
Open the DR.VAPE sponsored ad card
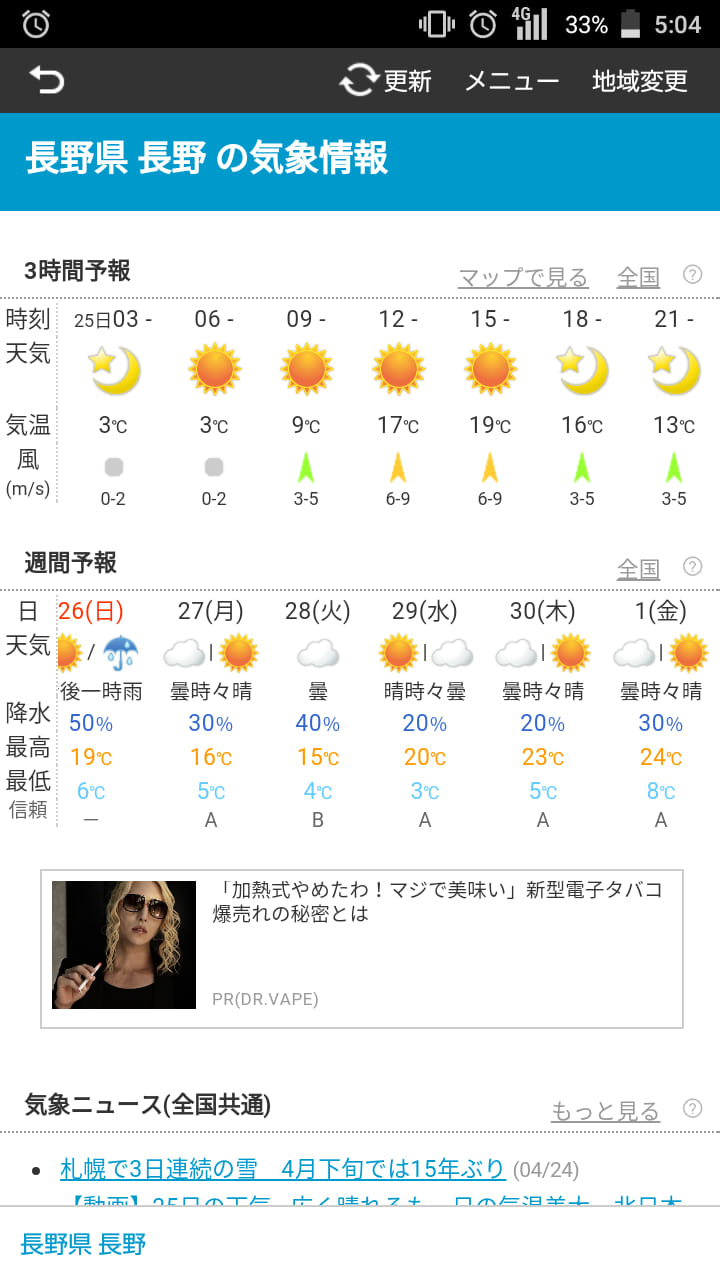click(x=361, y=948)
